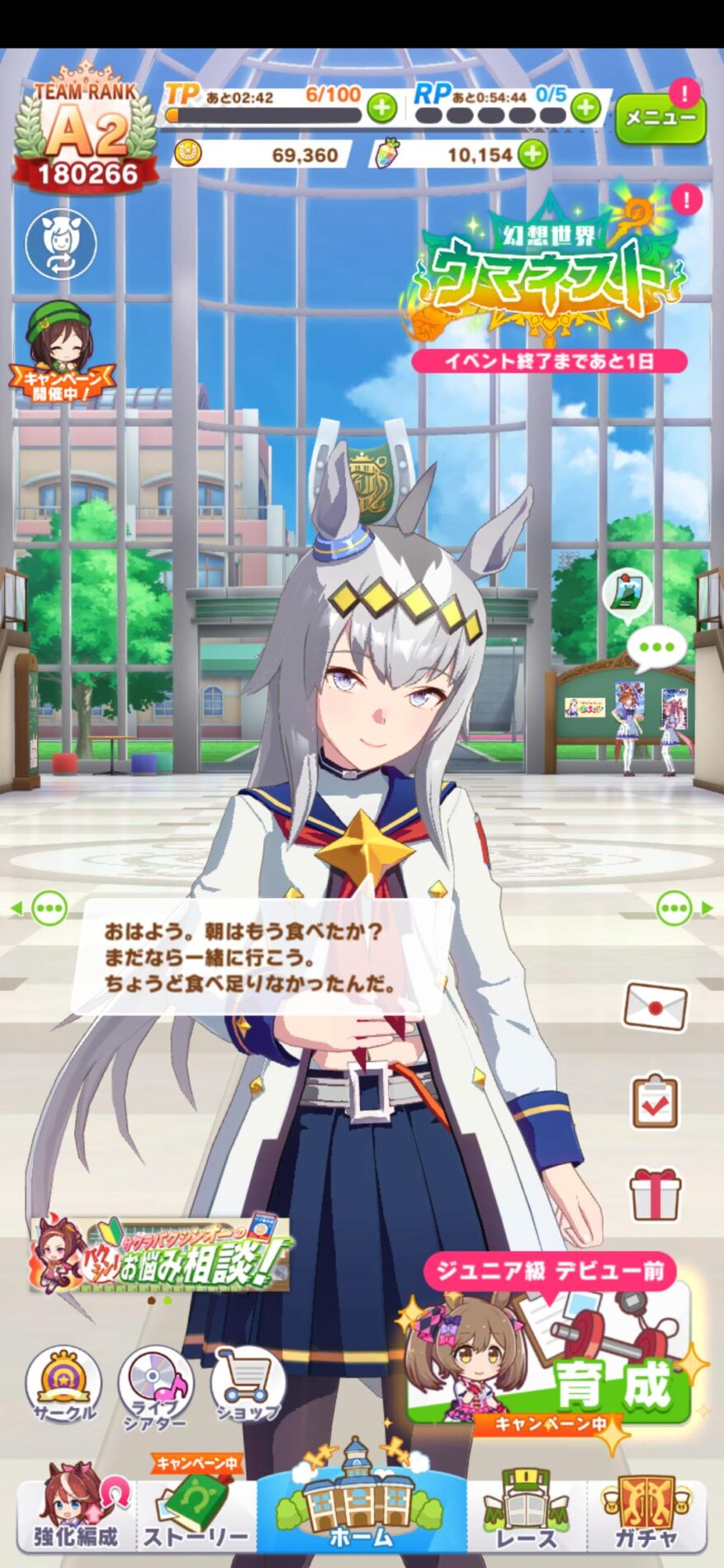Open the 幻想世界ウマネスト event banner

[x=545, y=272]
